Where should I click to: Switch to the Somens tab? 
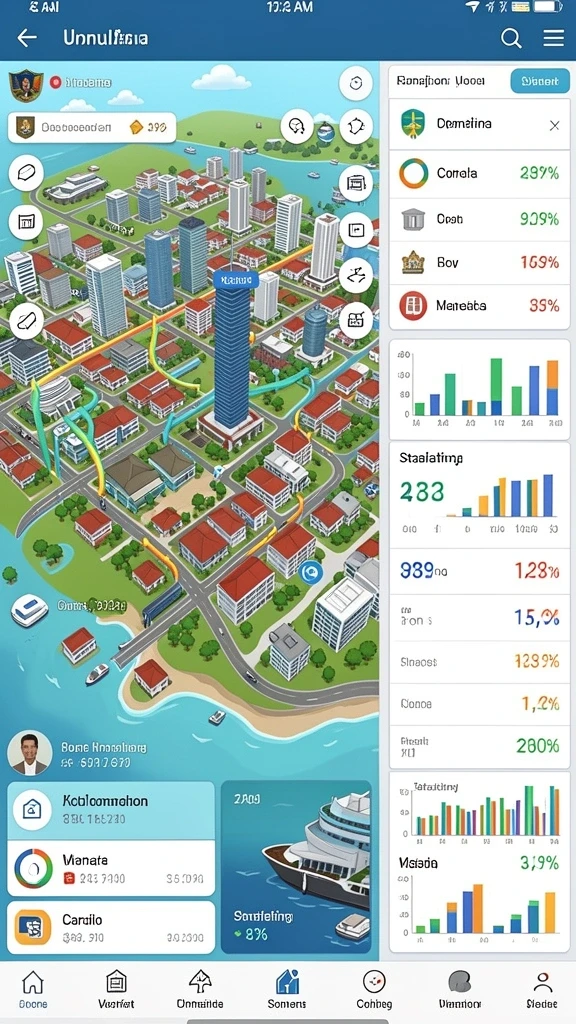click(x=287, y=989)
